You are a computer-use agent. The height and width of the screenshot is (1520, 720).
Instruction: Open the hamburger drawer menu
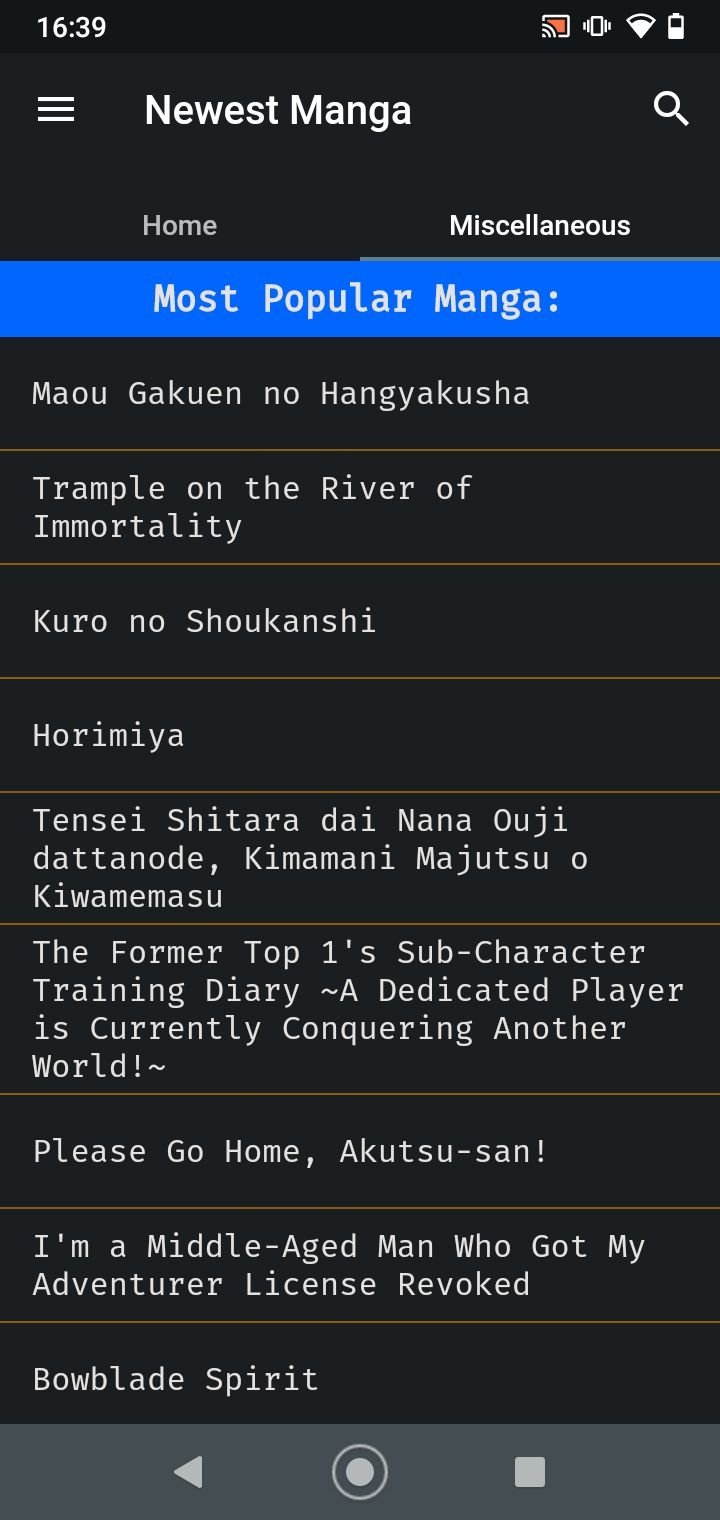(56, 109)
